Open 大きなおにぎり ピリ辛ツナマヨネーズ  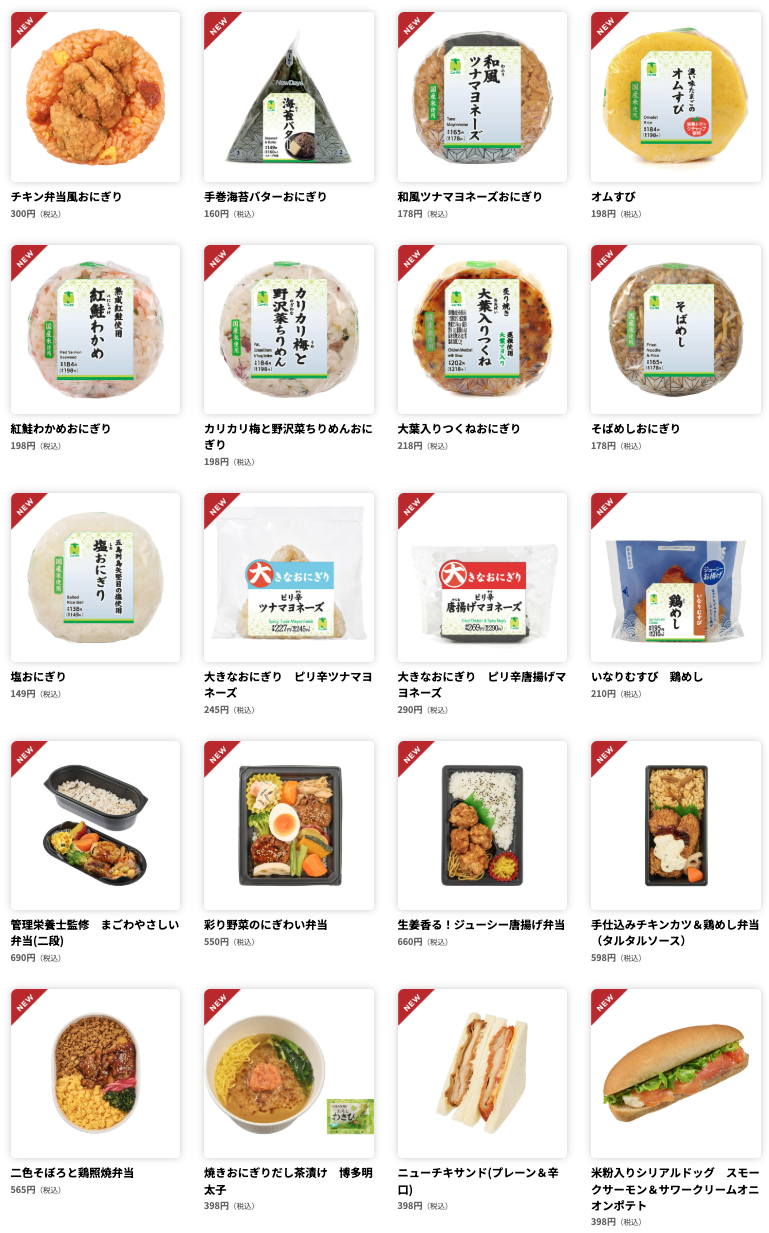point(289,577)
